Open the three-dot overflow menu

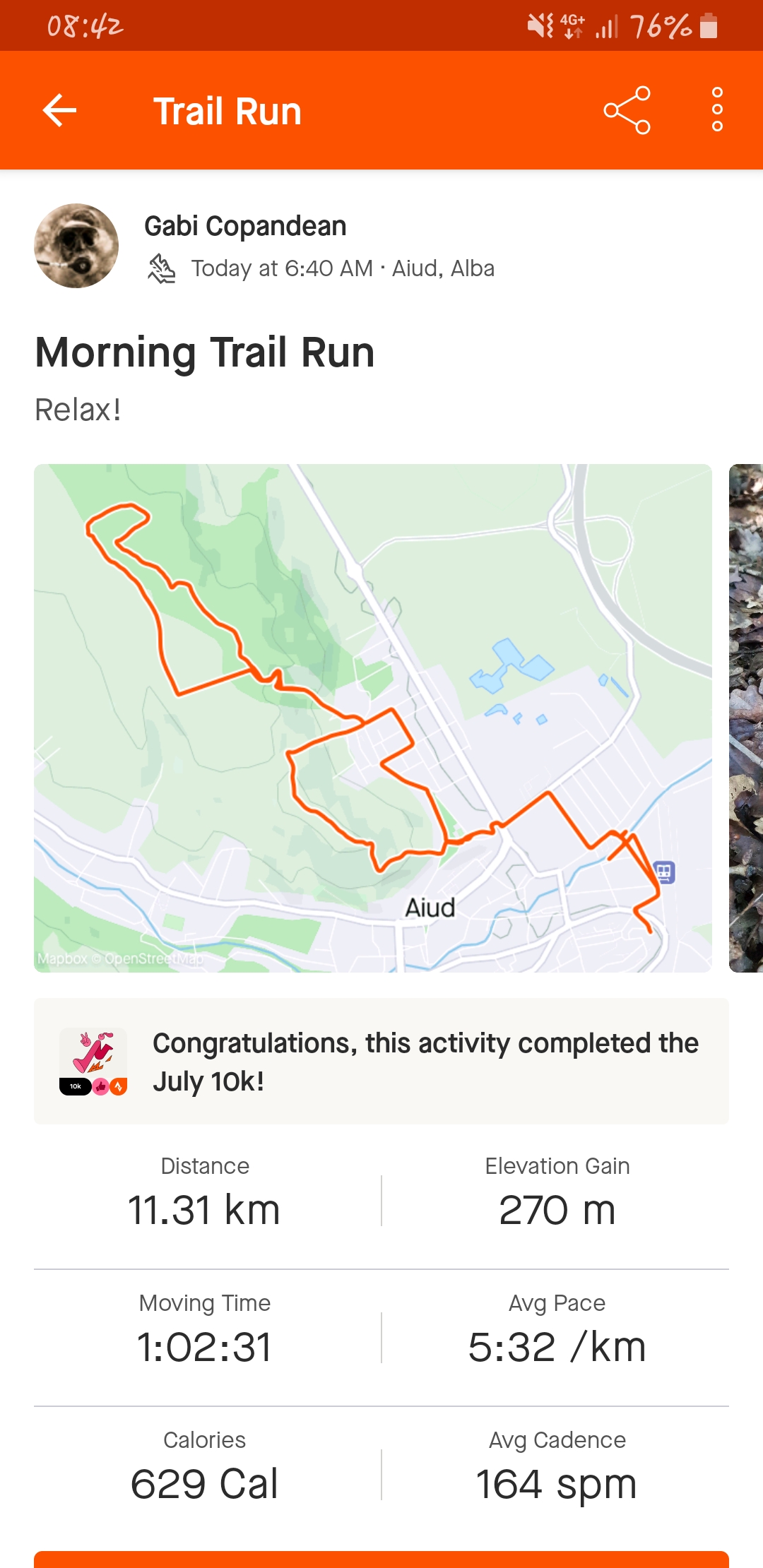pyautogui.click(x=717, y=110)
